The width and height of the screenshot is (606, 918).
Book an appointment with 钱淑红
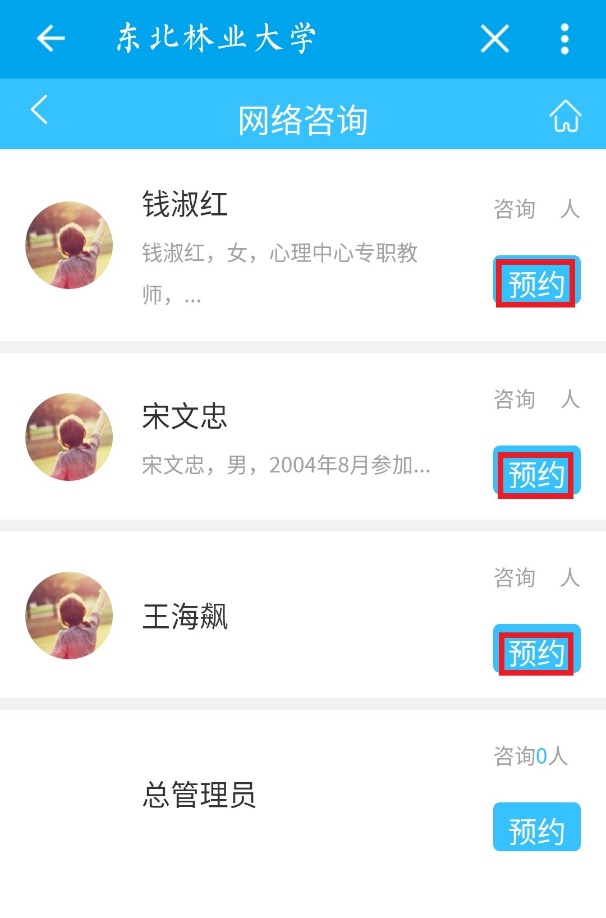pos(536,283)
